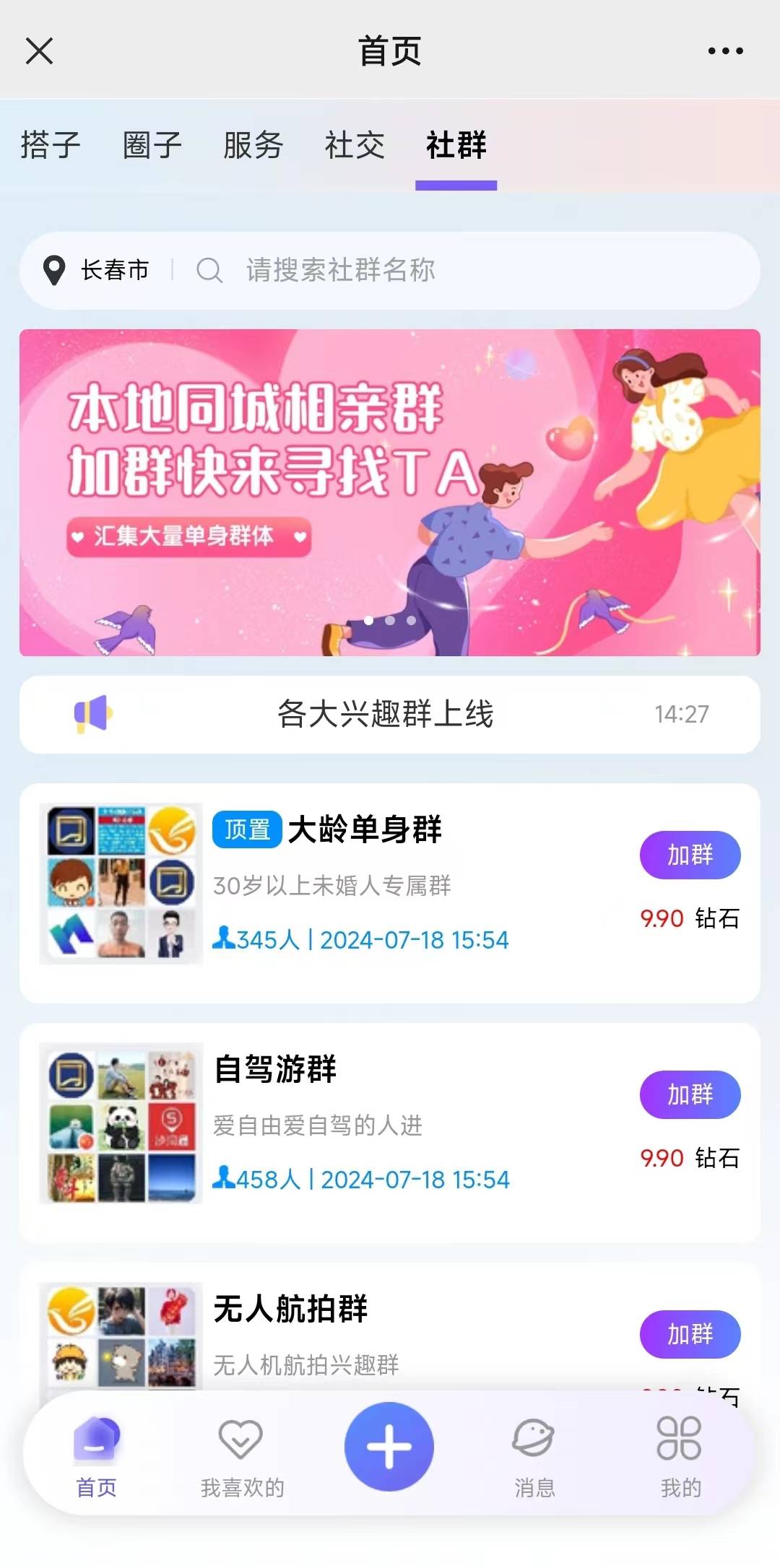Tap the blue plus create button
Image resolution: width=780 pixels, height=1568 pixels.
pos(389,1447)
